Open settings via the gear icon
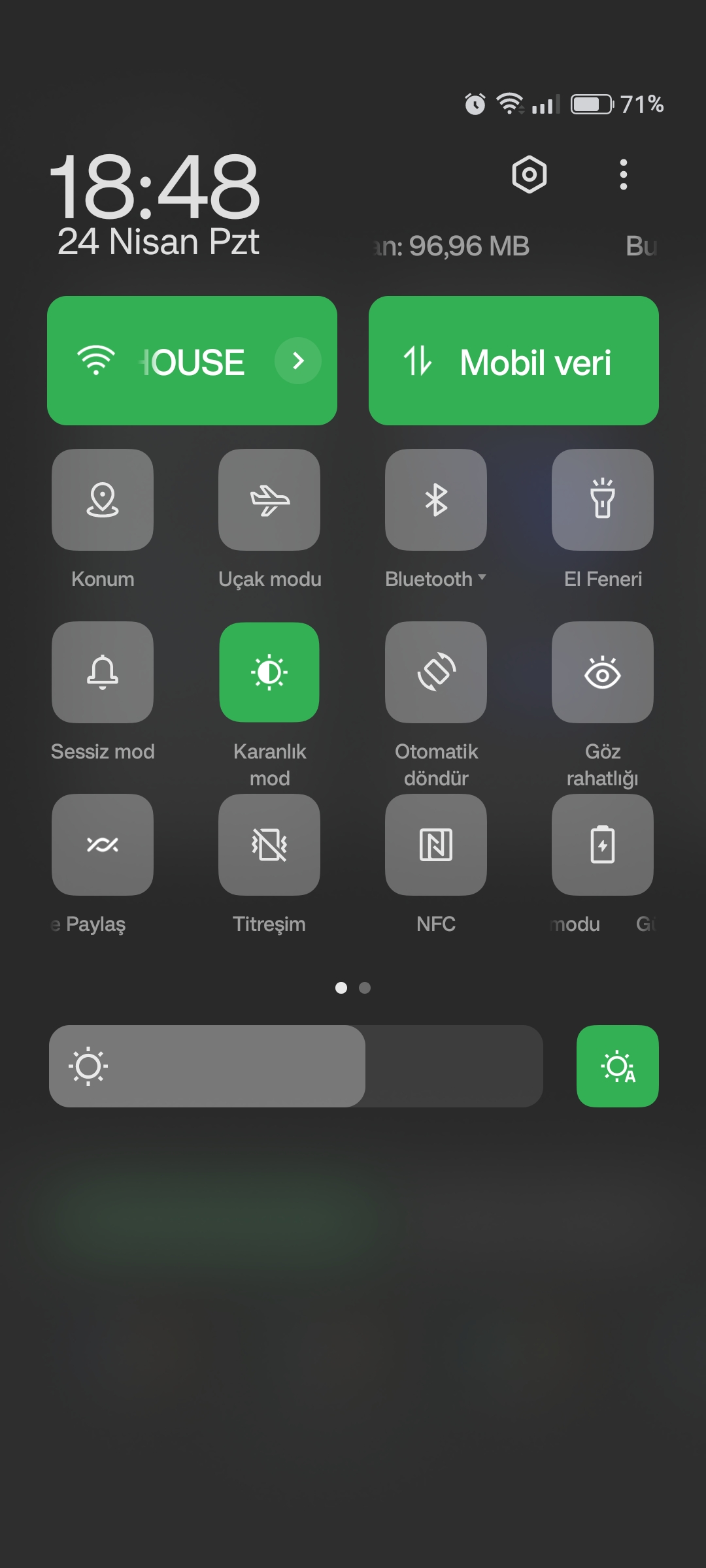 pos(529,174)
